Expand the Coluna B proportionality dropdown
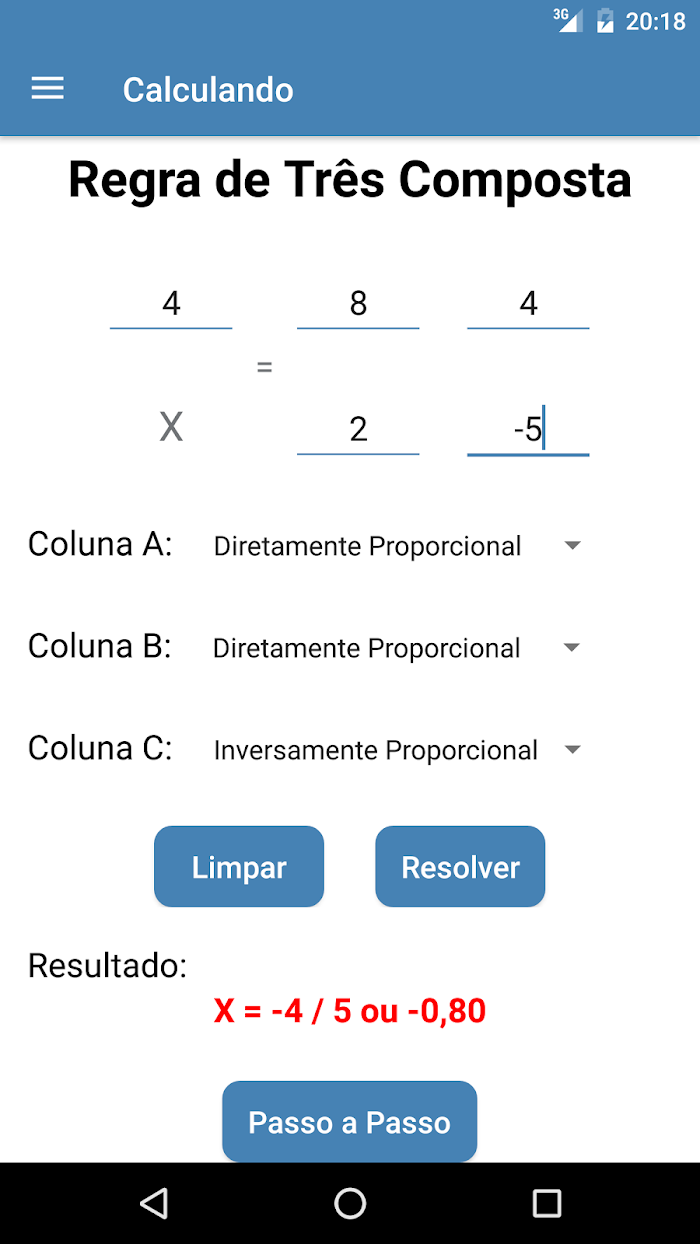 pos(397,648)
